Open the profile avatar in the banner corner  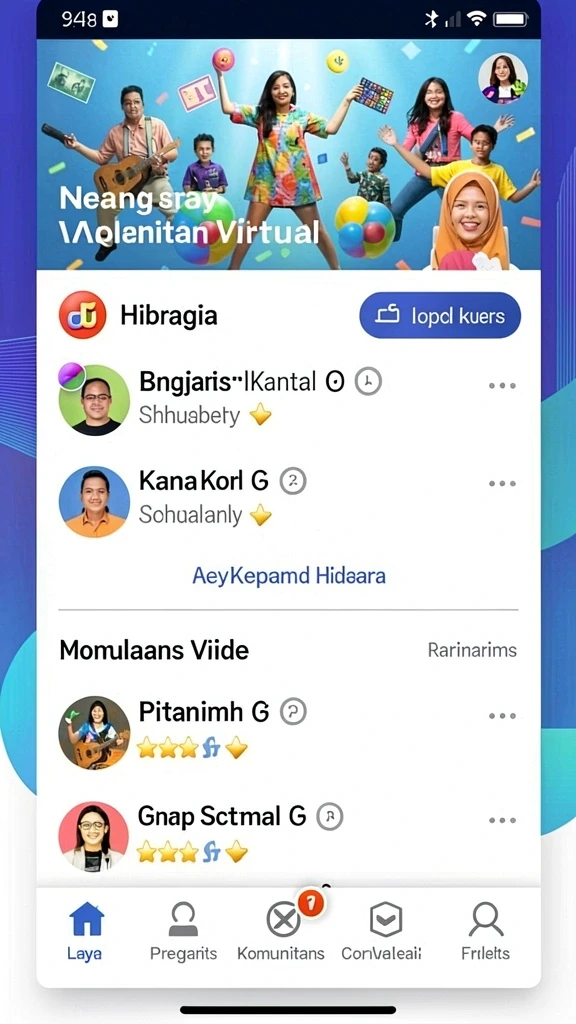tap(502, 78)
